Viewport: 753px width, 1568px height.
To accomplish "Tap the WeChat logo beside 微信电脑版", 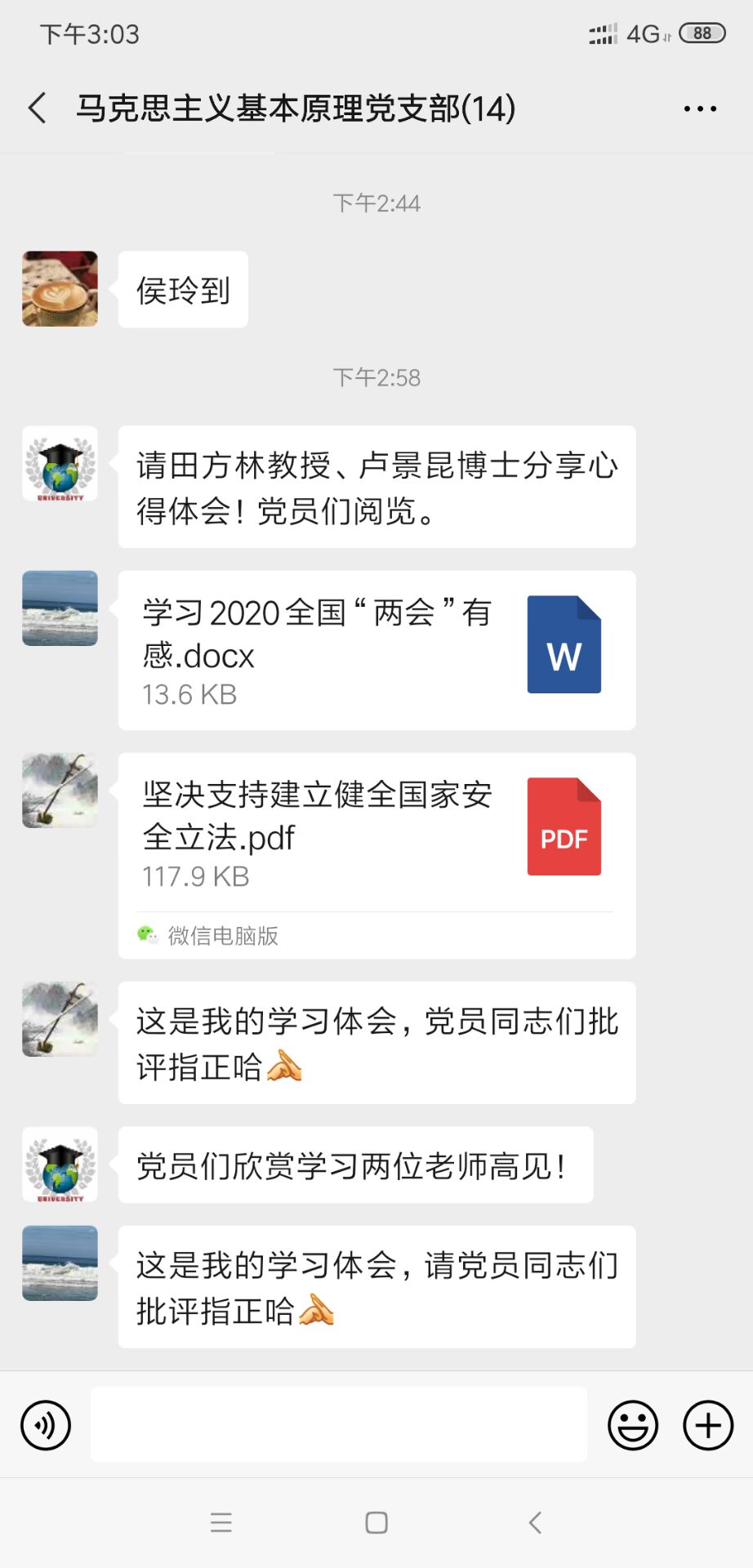I will [148, 936].
